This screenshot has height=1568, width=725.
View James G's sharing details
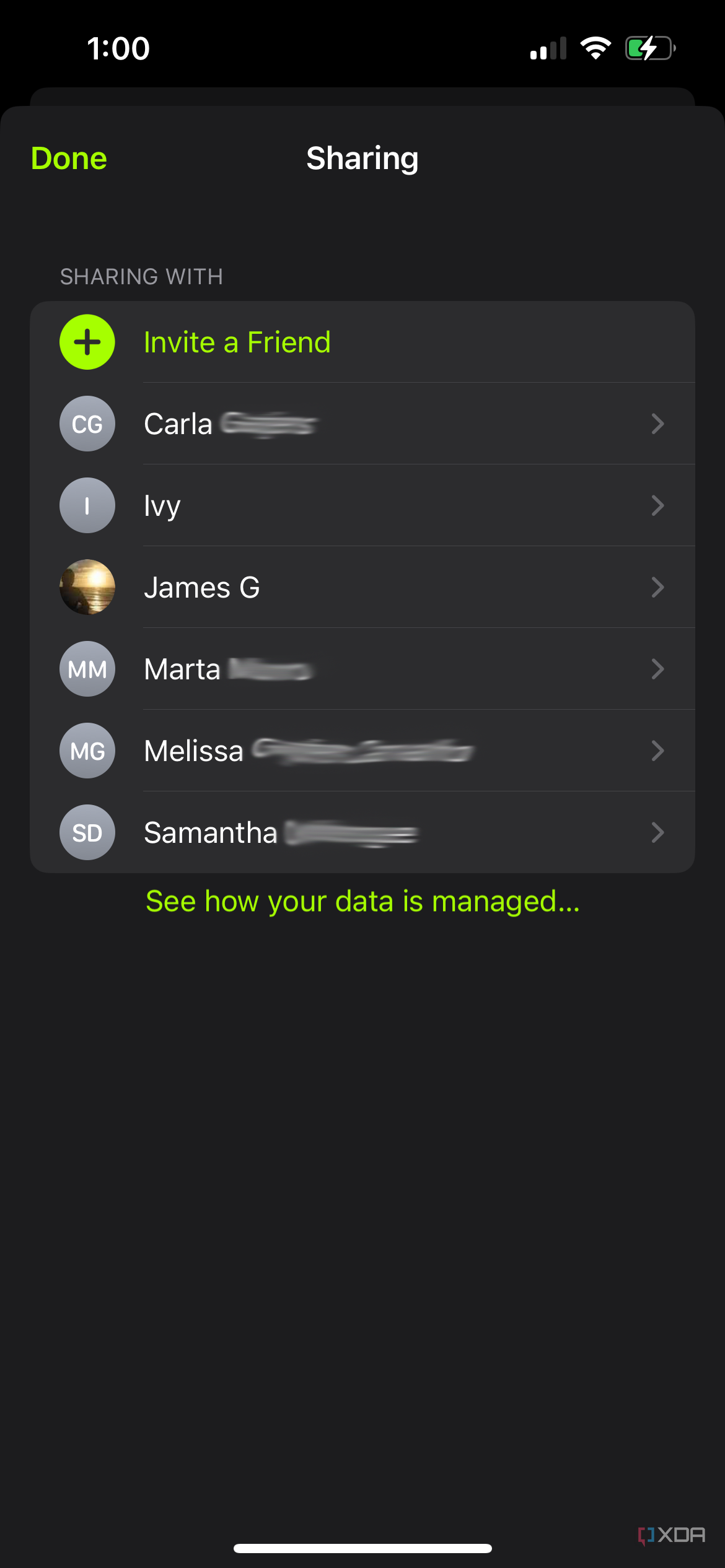click(362, 588)
